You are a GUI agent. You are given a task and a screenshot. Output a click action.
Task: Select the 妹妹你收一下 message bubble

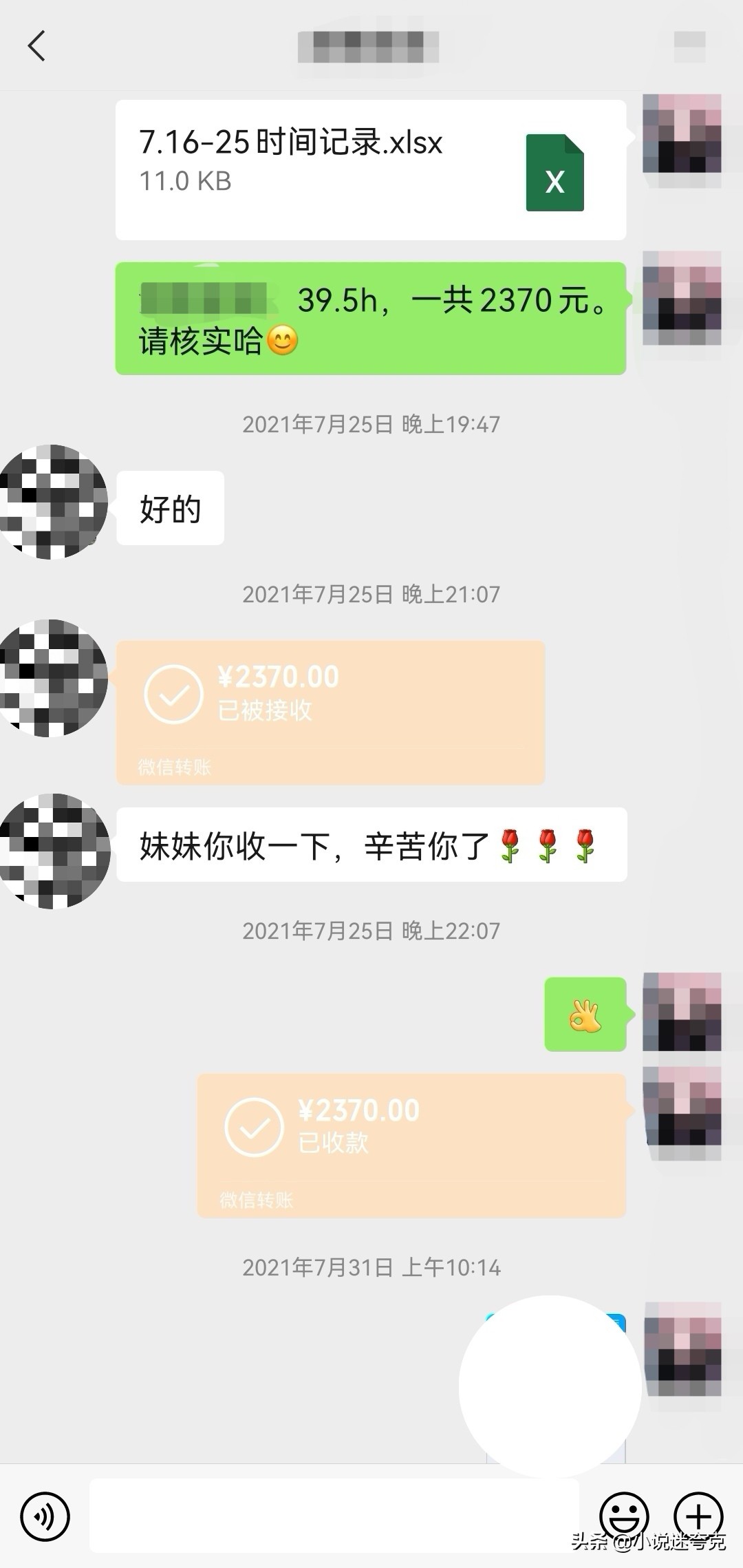[371, 847]
